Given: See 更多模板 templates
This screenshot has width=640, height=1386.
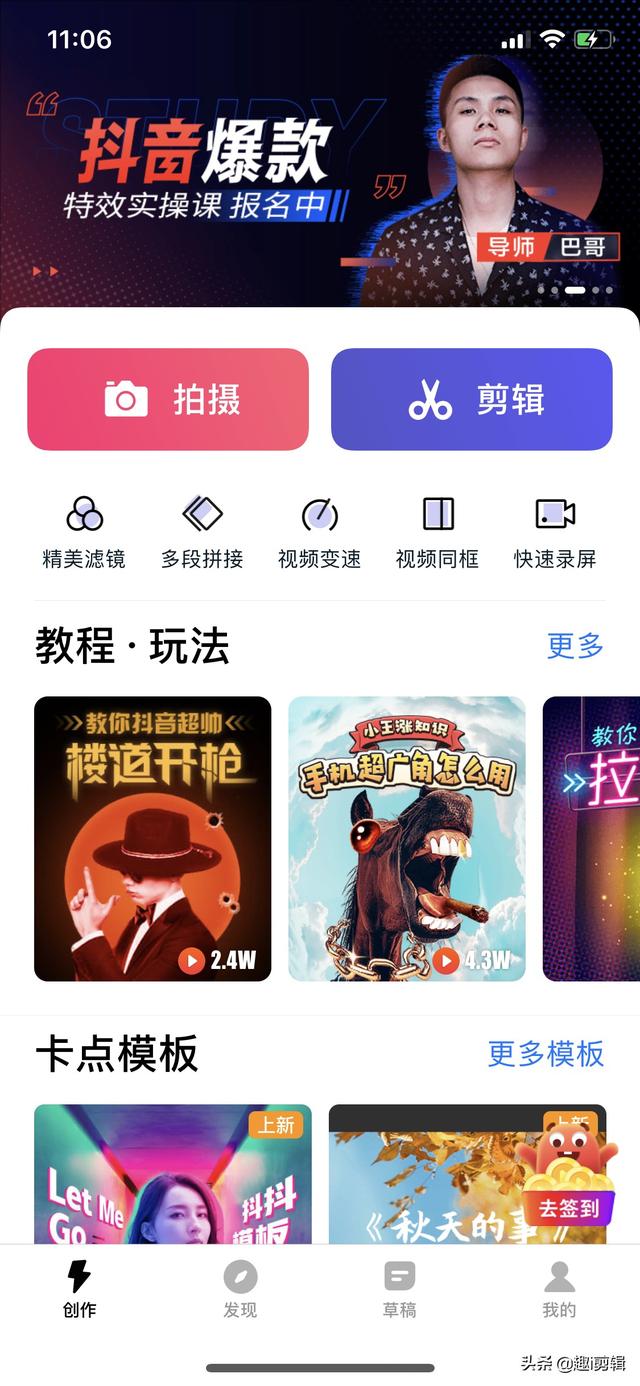Looking at the screenshot, I should click(x=546, y=1053).
